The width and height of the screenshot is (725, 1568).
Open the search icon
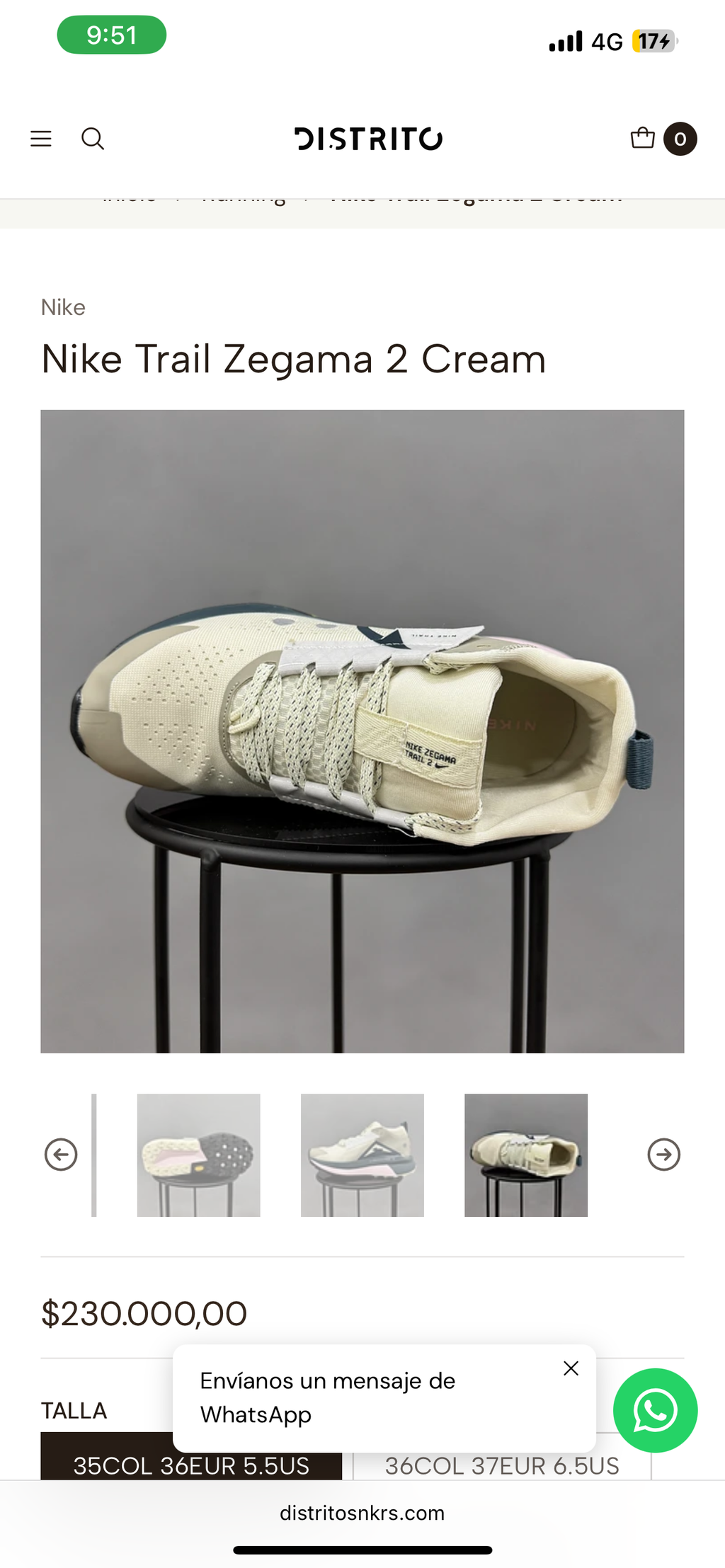[x=93, y=139]
